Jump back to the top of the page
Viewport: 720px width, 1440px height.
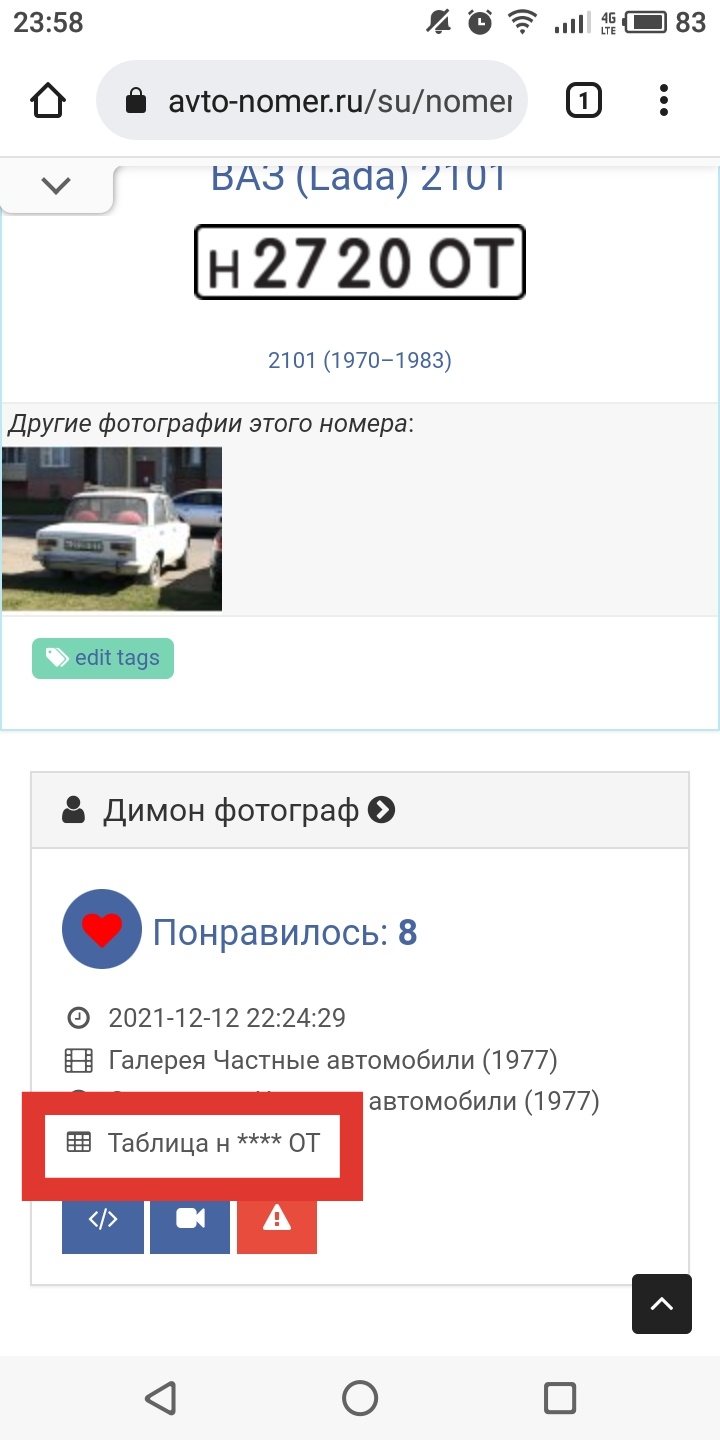[662, 1304]
